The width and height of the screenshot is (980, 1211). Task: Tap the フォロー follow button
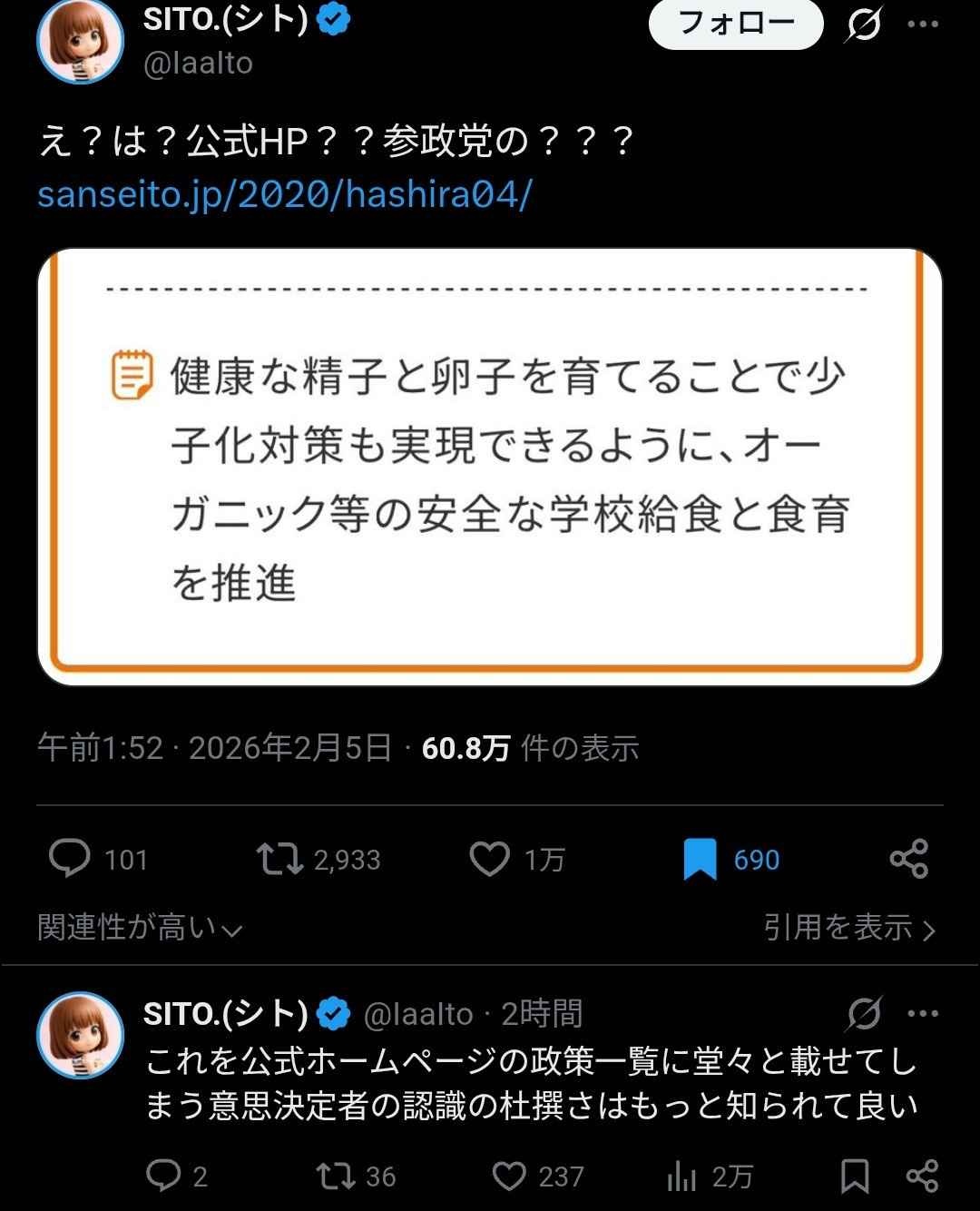736,24
